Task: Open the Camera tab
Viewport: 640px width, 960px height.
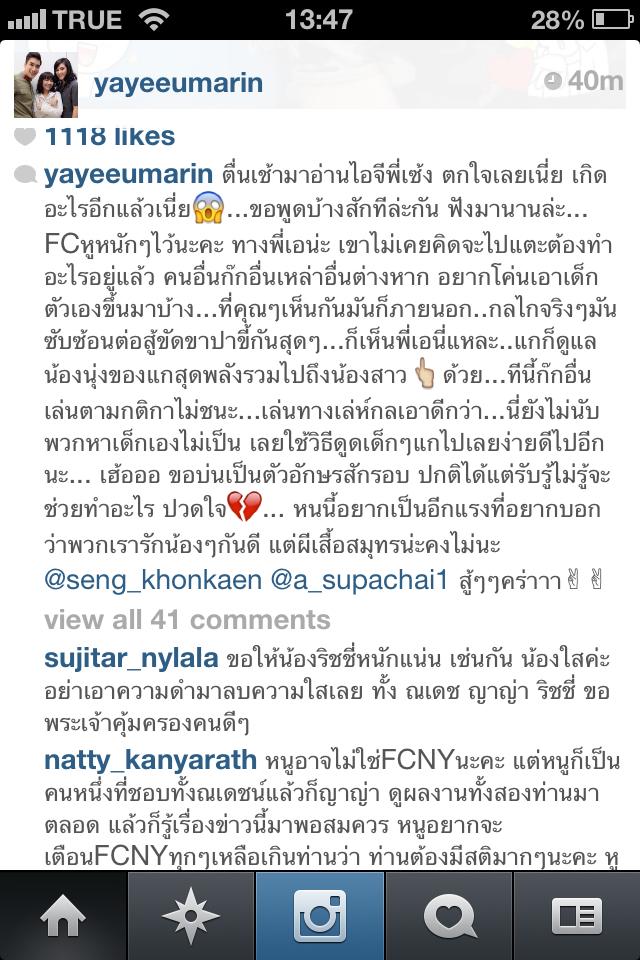Action: (320, 915)
